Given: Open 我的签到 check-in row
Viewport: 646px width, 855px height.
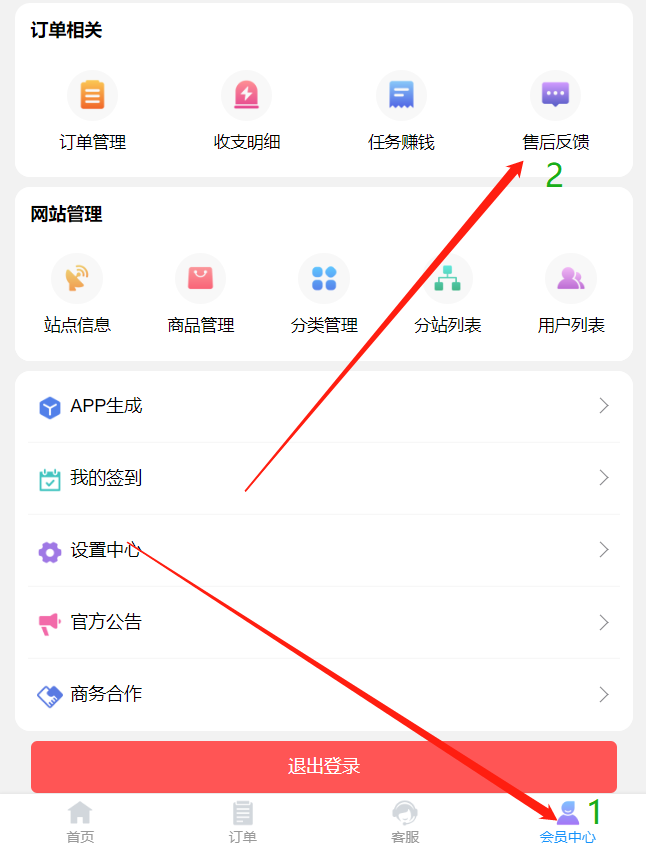Looking at the screenshot, I should [x=323, y=478].
